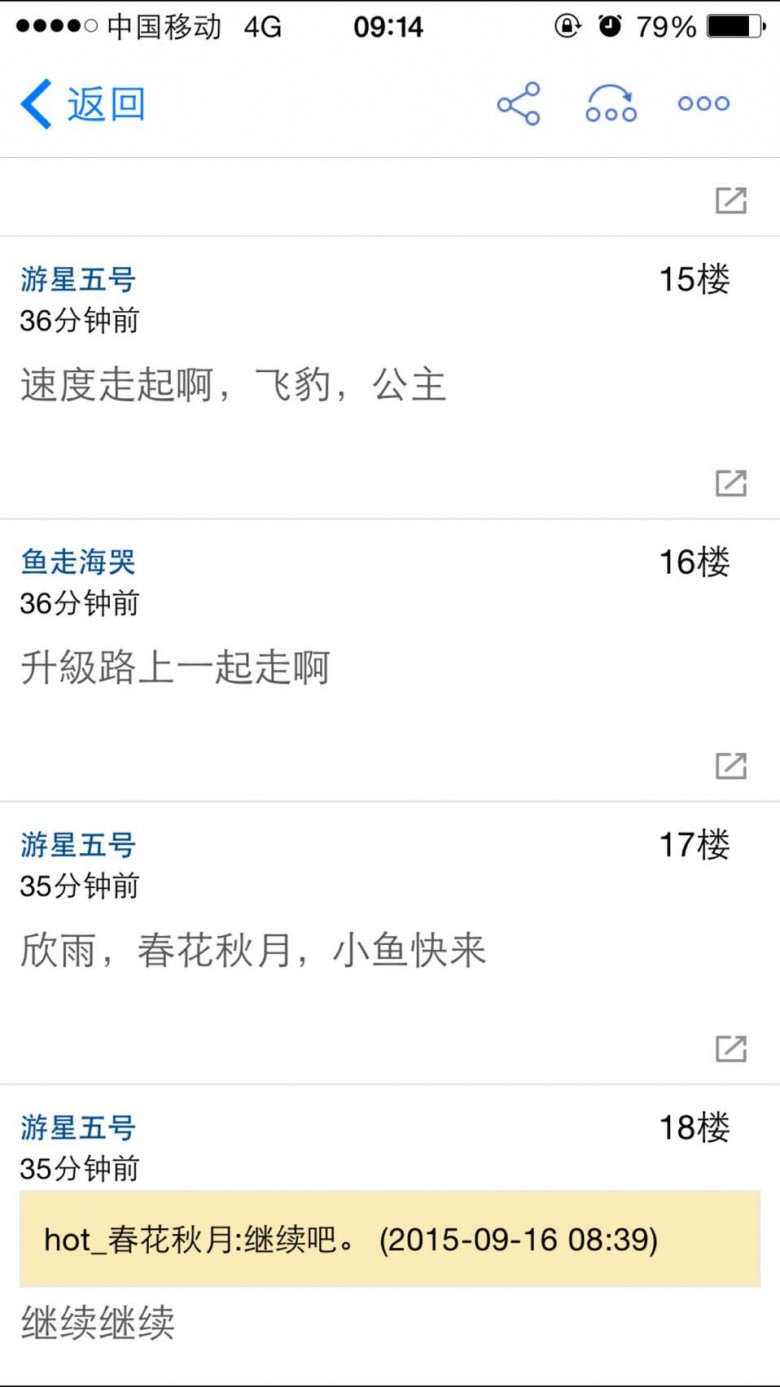This screenshot has height=1387, width=780.
Task: Open the quoted hot_春花秋月 reply box
Action: tap(390, 1240)
